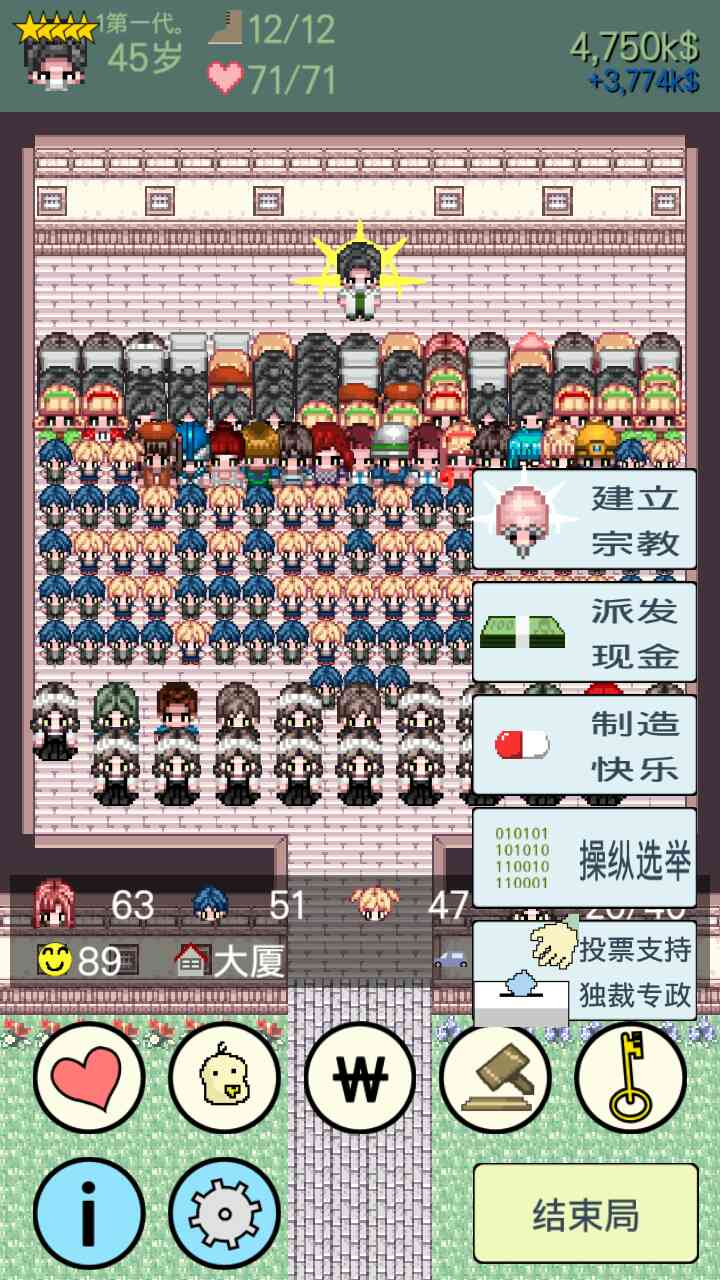This screenshot has width=720, height=1280.
Task: Choose 派发现金 option
Action: coord(584,633)
